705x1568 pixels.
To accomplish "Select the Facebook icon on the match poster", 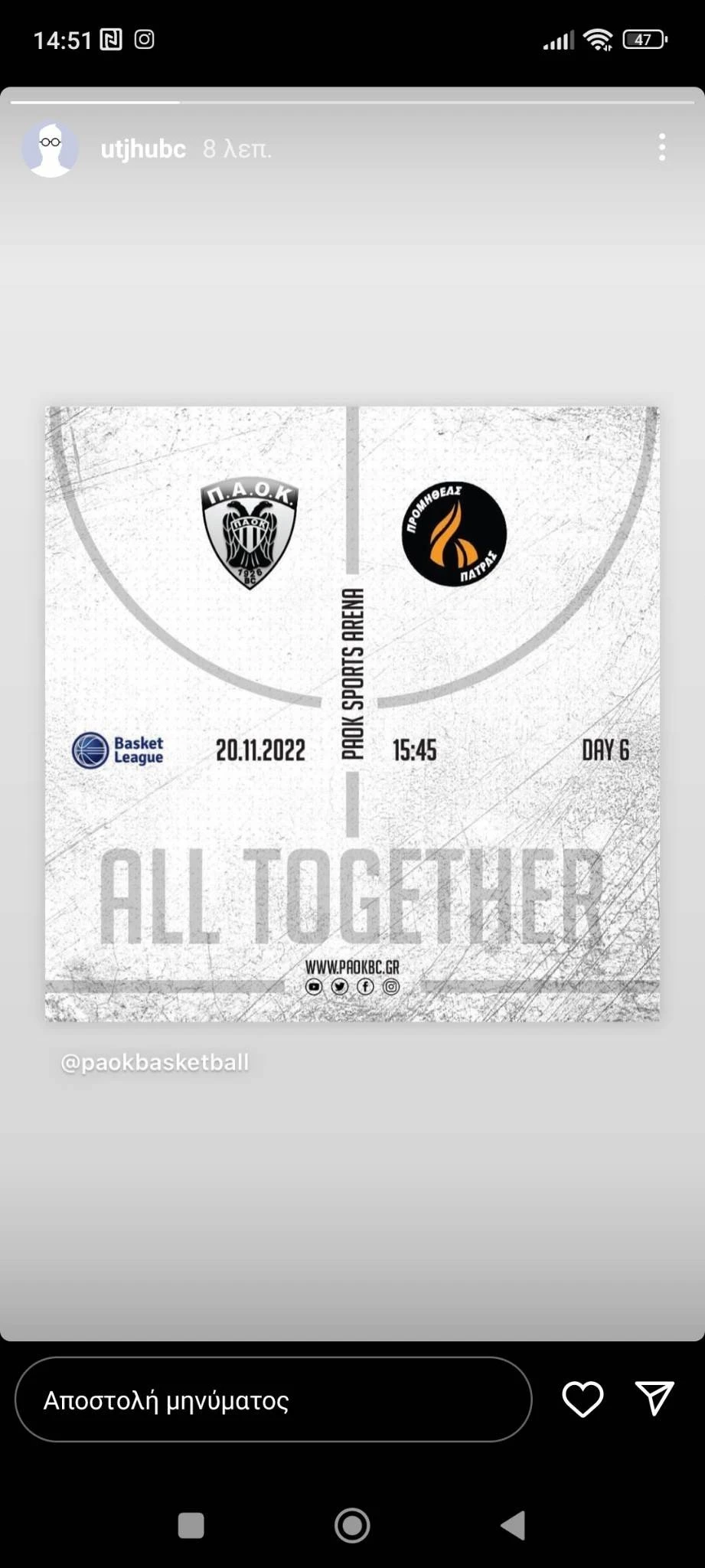I will (x=365, y=987).
